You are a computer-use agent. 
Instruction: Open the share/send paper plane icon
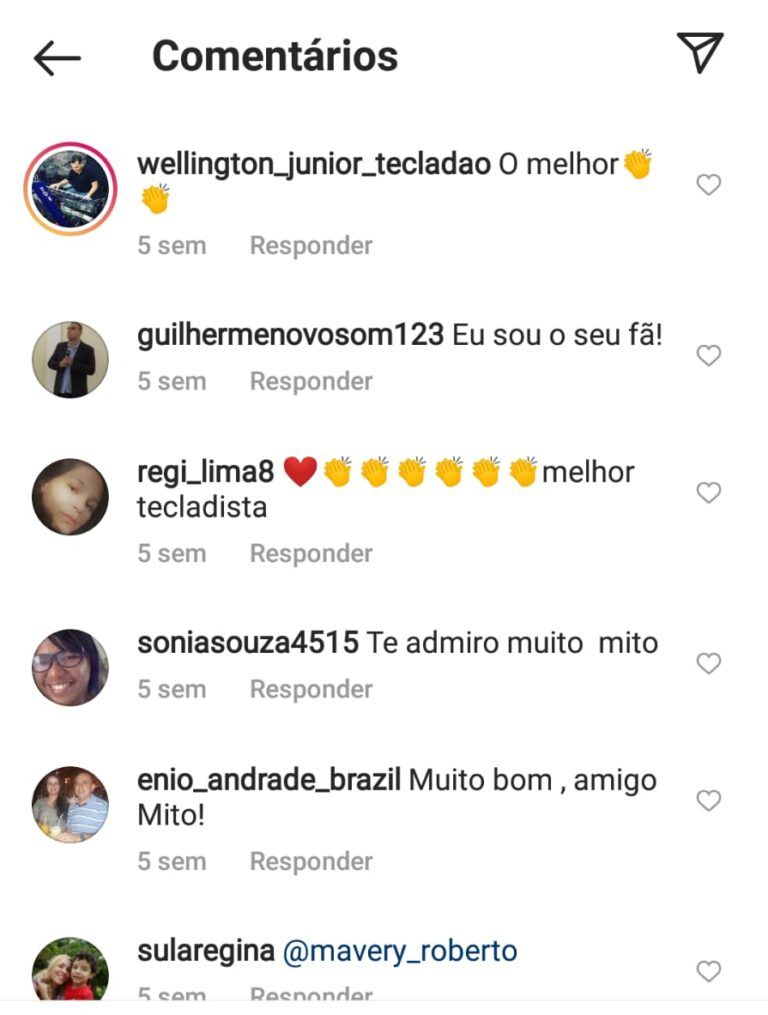tap(699, 53)
